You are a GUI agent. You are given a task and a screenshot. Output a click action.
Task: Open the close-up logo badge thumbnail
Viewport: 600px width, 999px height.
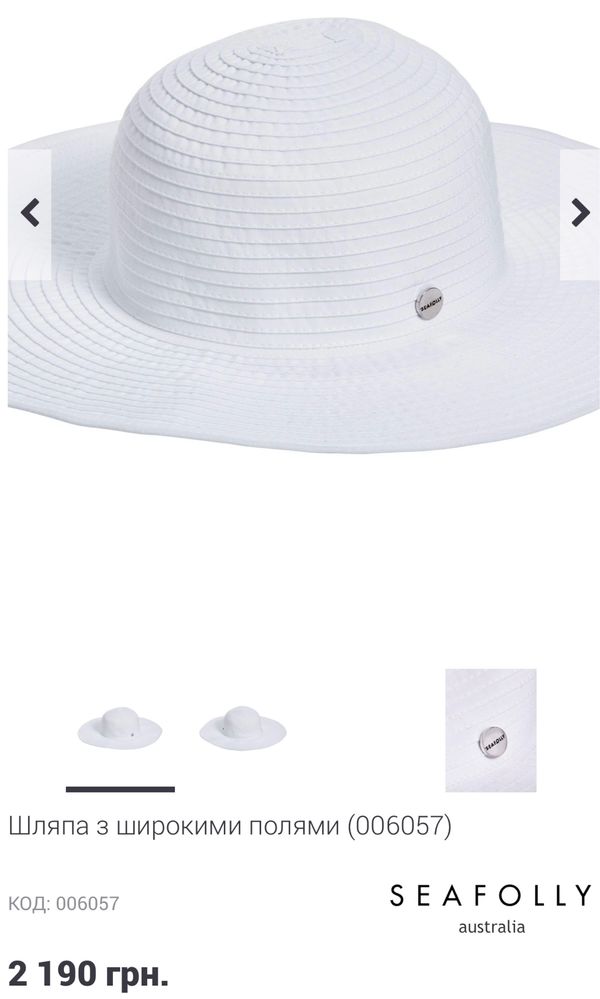click(490, 730)
